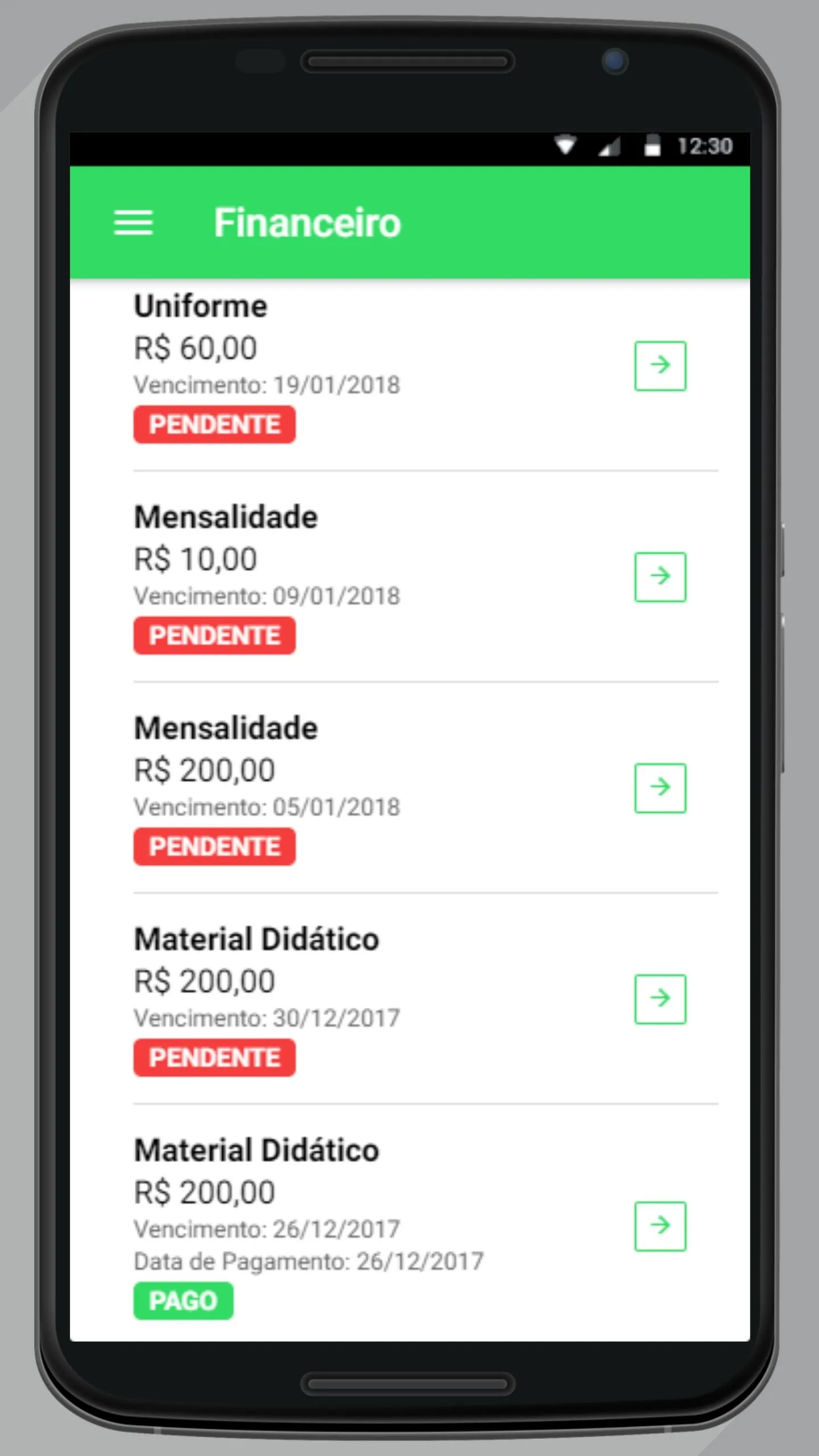Open details arrow for Mensalidade R$ 10,00
This screenshot has height=1456, width=819.
coord(660,577)
